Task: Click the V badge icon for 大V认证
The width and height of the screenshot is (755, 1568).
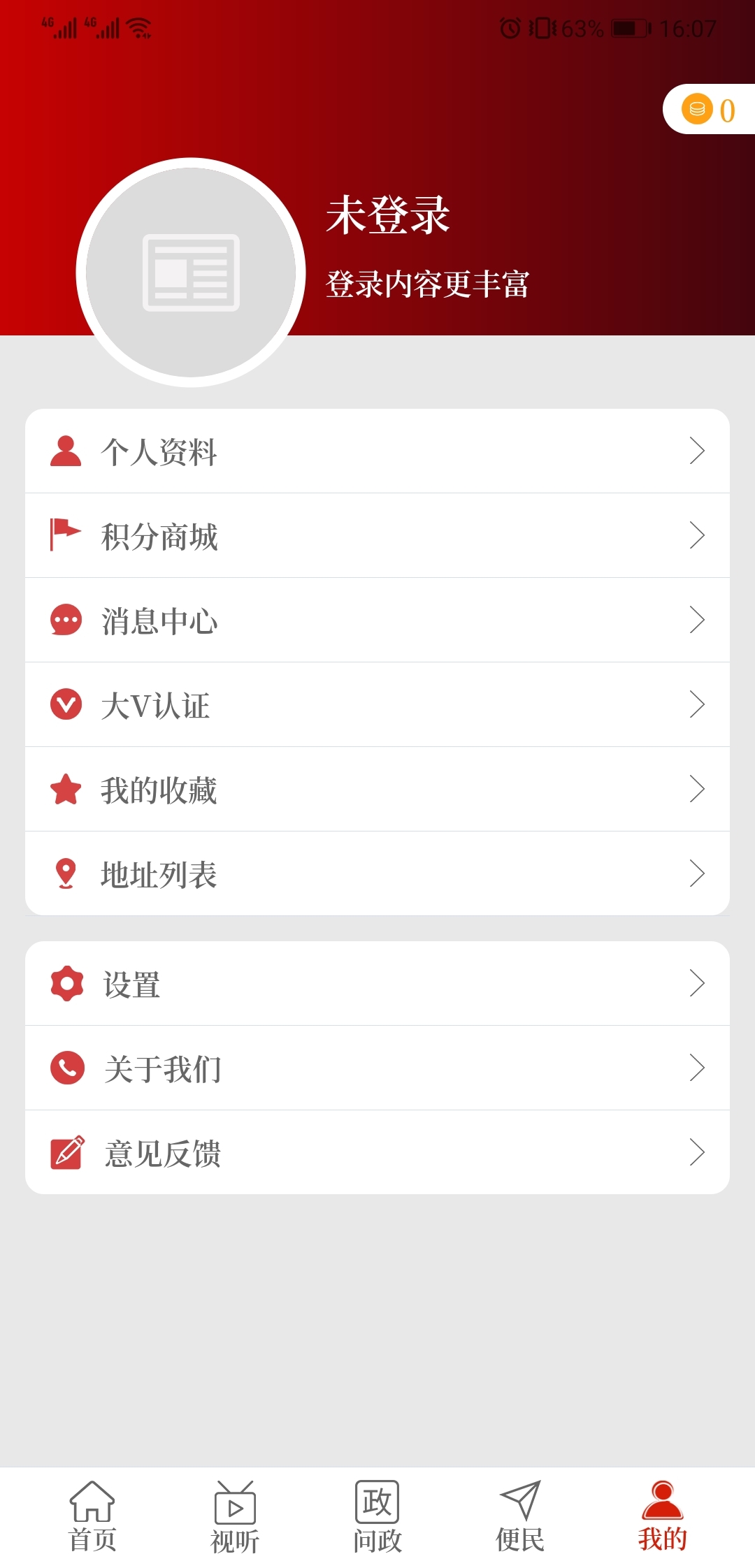Action: [66, 704]
